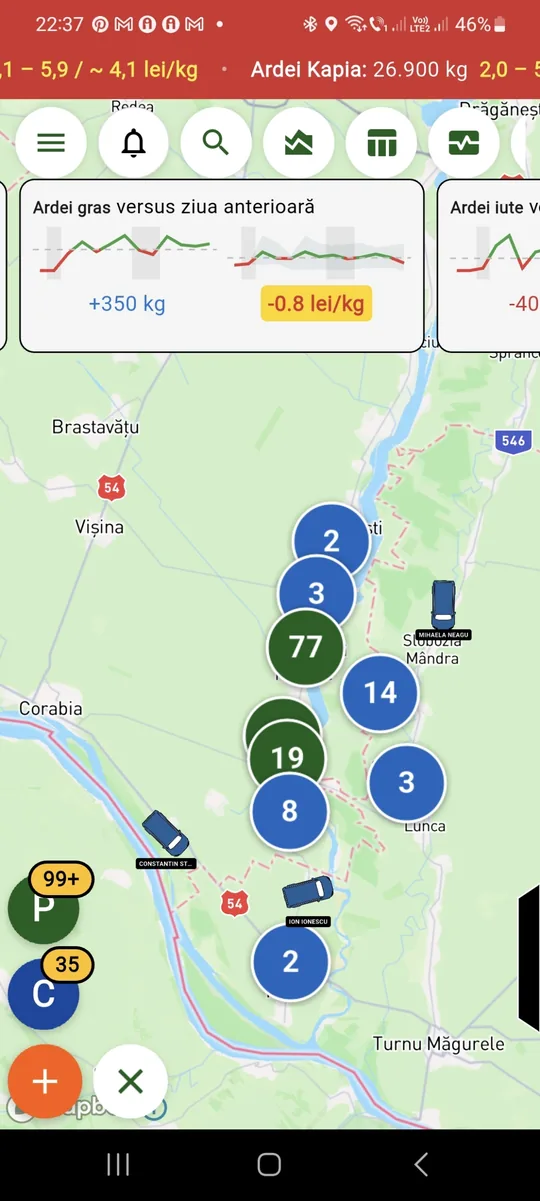The height and width of the screenshot is (1201, 540).
Task: Go back with the system back button
Action: pos(421,1164)
